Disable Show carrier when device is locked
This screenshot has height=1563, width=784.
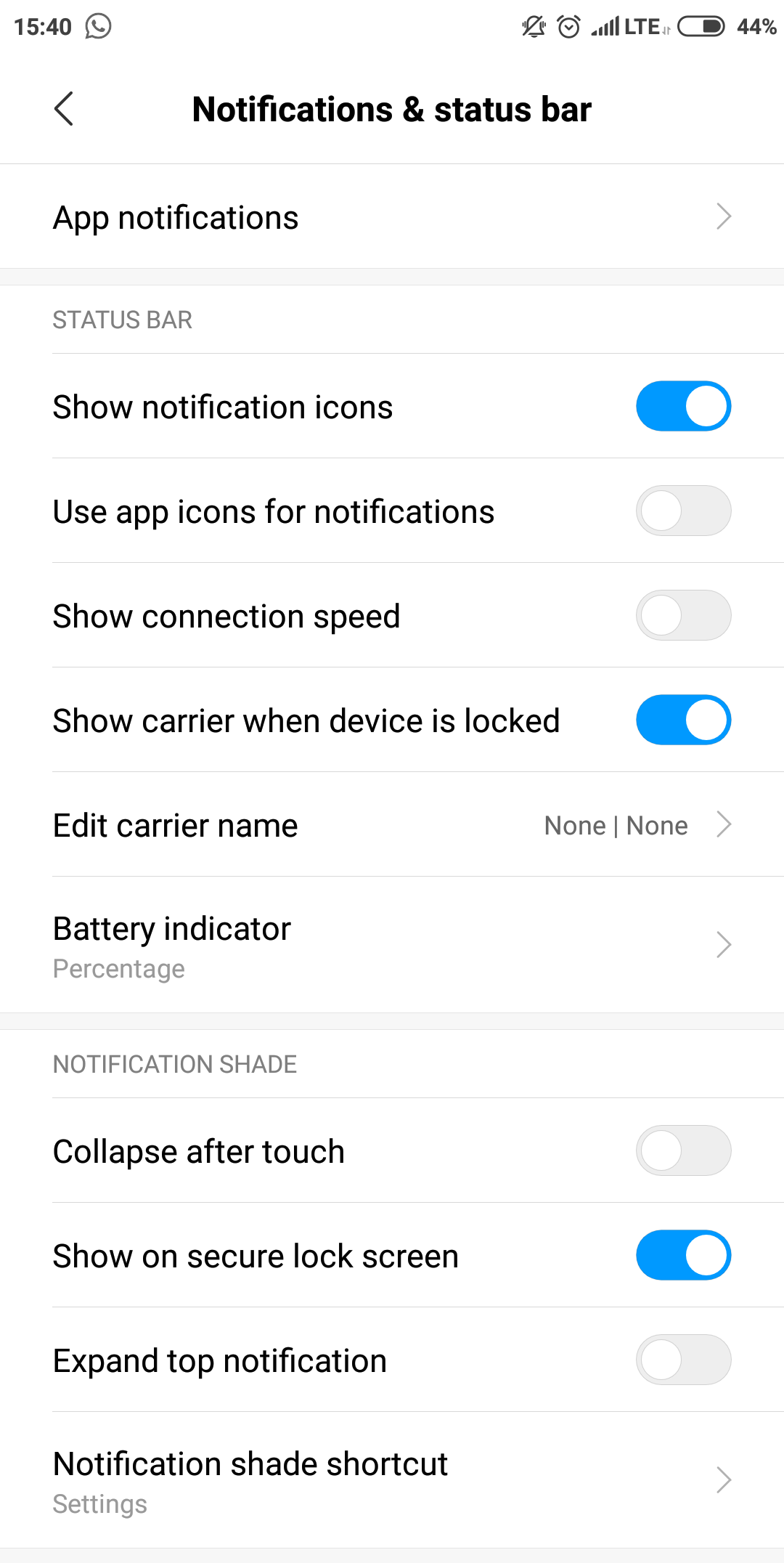[683, 720]
